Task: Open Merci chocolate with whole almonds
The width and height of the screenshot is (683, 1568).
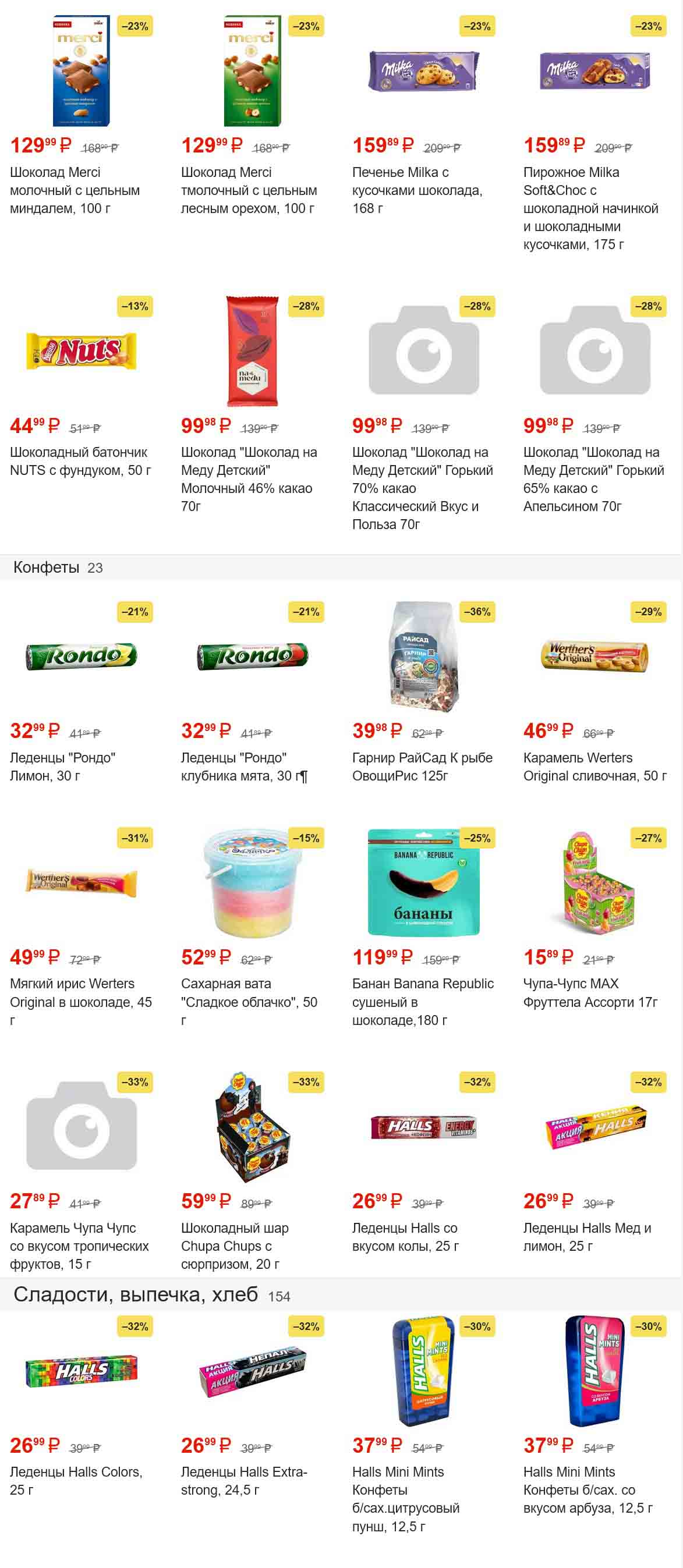Action: click(81, 70)
